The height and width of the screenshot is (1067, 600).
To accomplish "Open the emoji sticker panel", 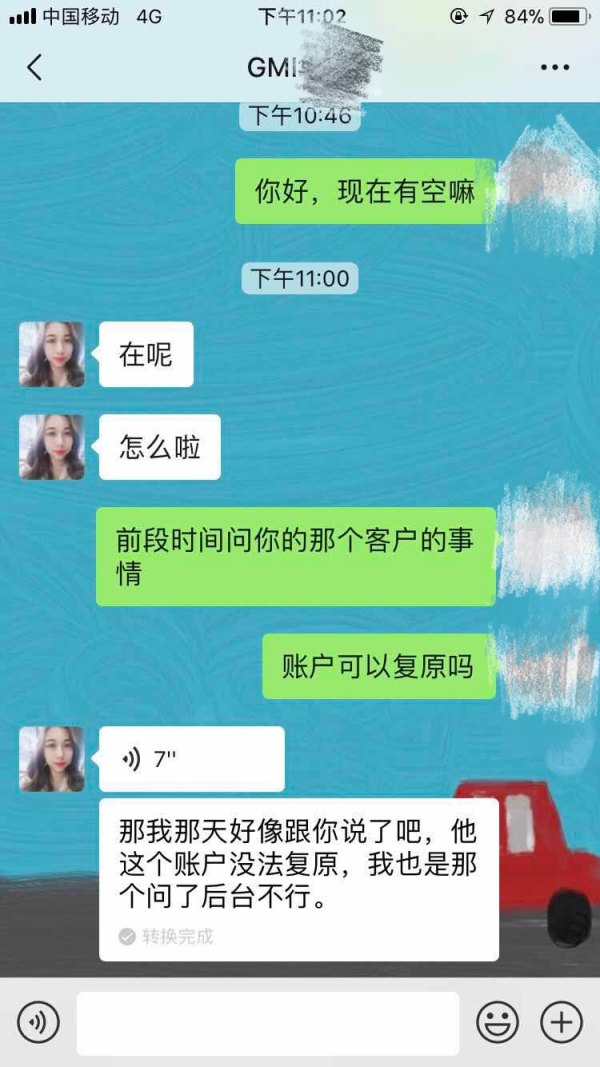I will 497,1022.
